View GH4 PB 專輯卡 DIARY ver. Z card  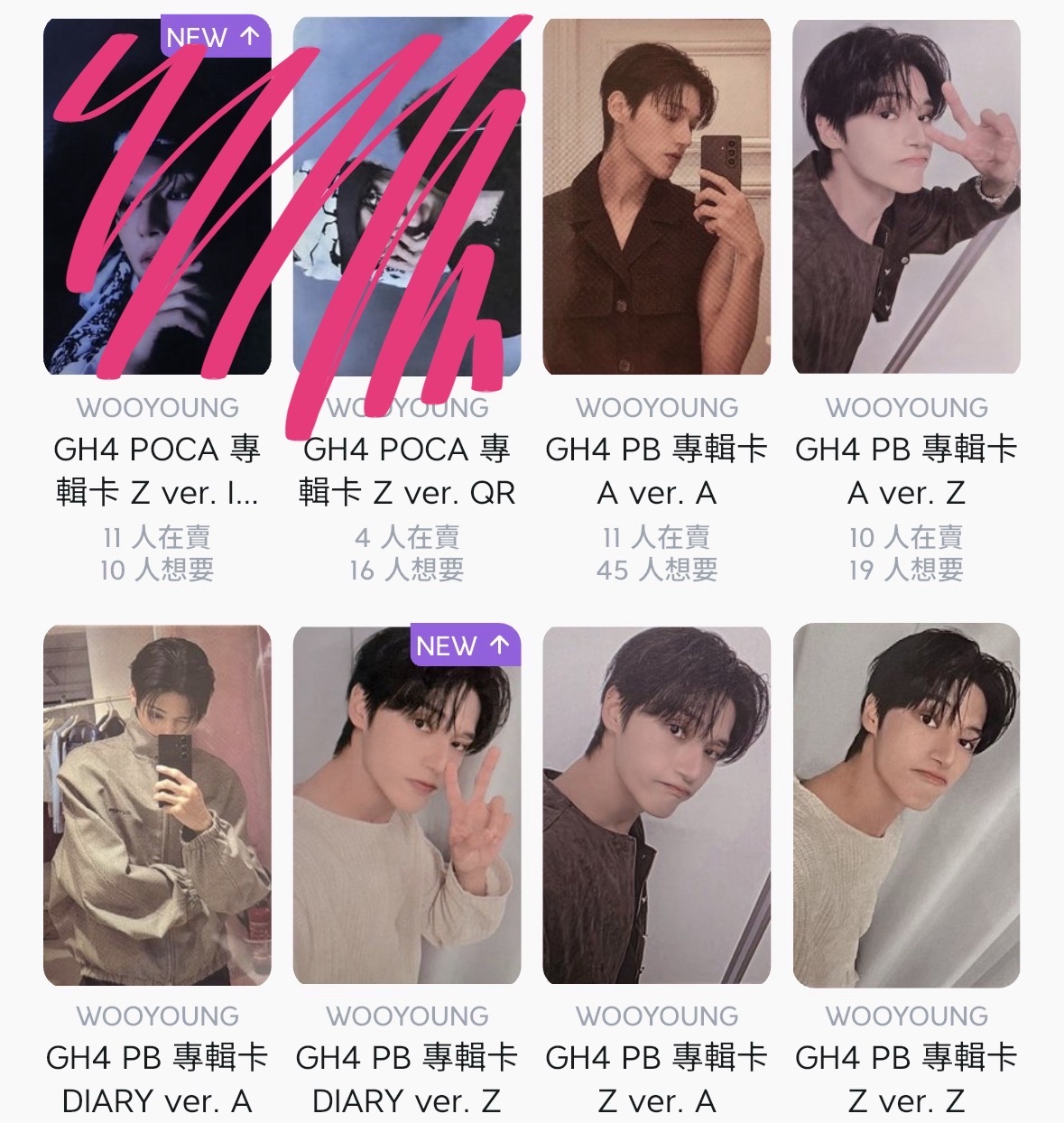[407, 804]
